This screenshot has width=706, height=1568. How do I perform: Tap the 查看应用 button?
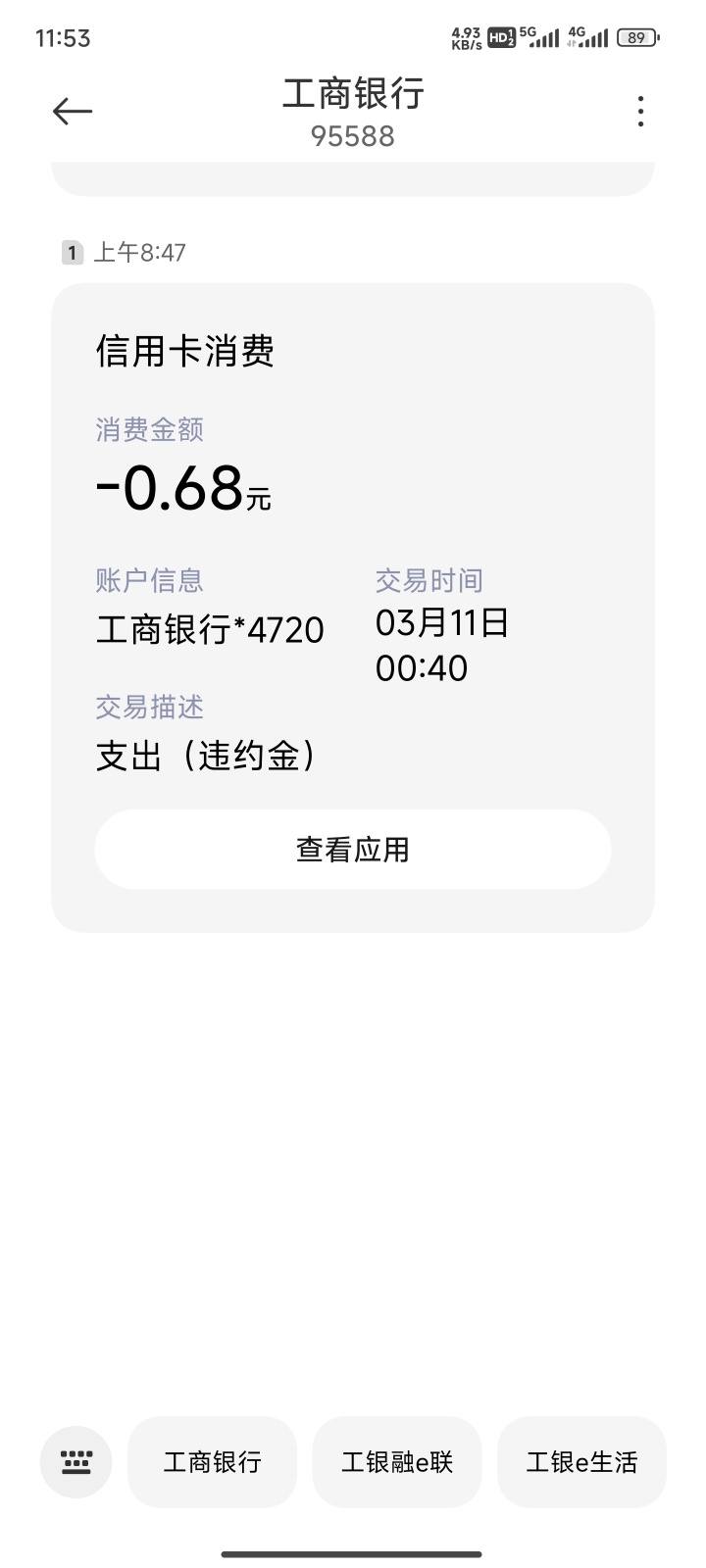pyautogui.click(x=353, y=849)
